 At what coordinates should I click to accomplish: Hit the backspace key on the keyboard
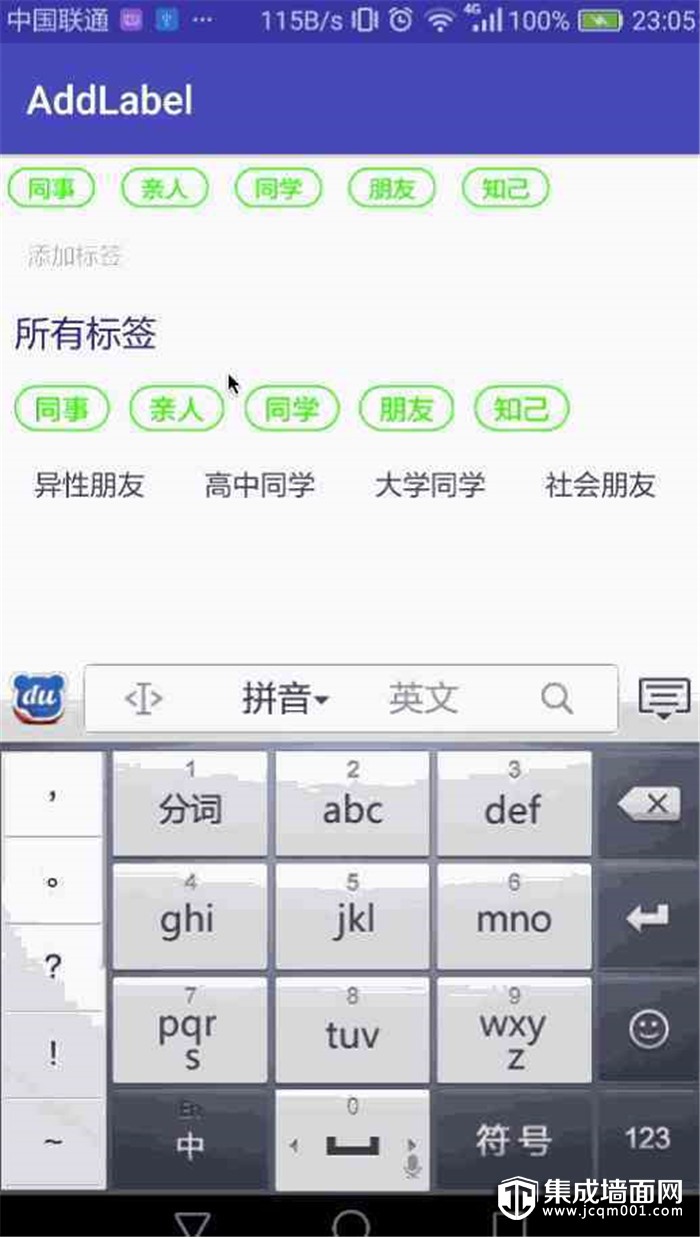tap(648, 805)
